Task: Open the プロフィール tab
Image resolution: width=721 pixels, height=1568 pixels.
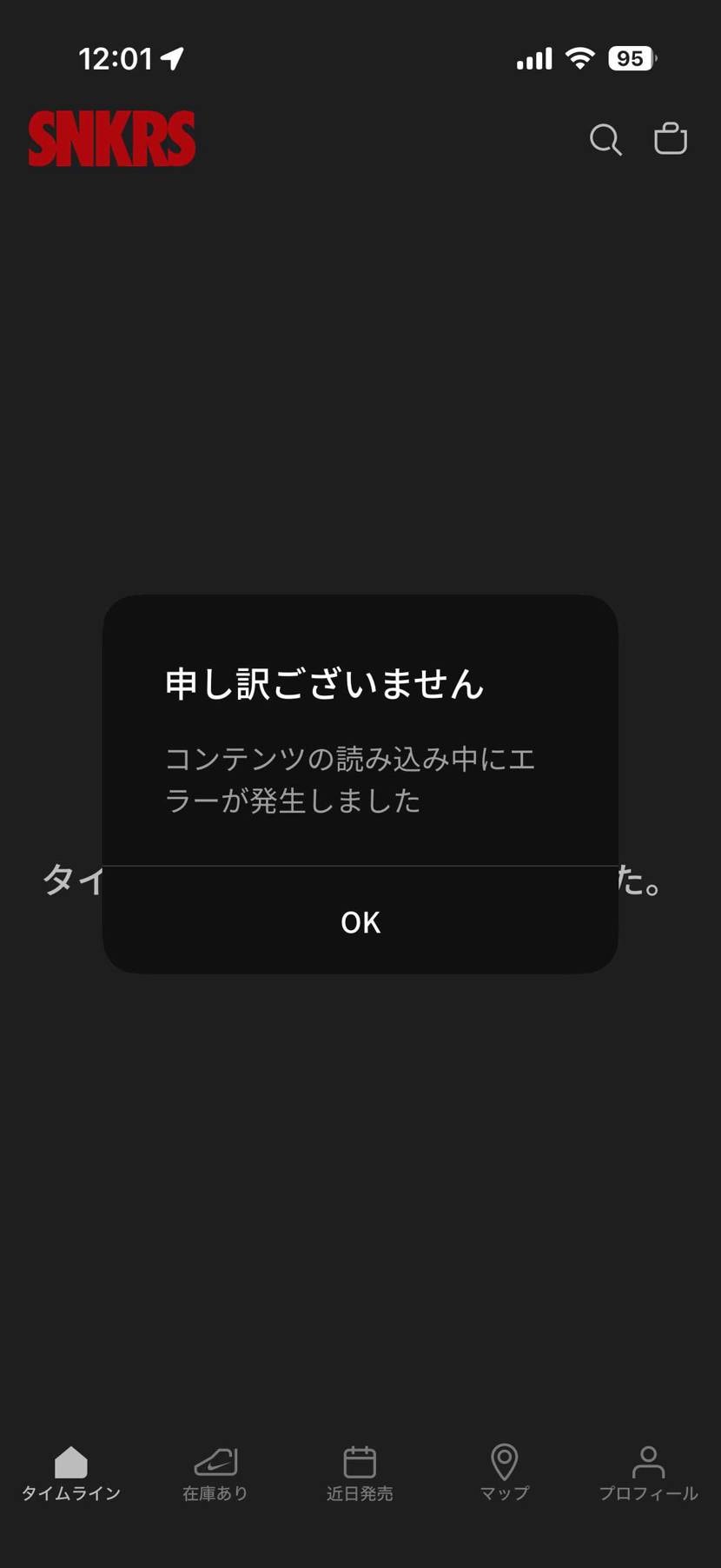Action: pos(648,1475)
